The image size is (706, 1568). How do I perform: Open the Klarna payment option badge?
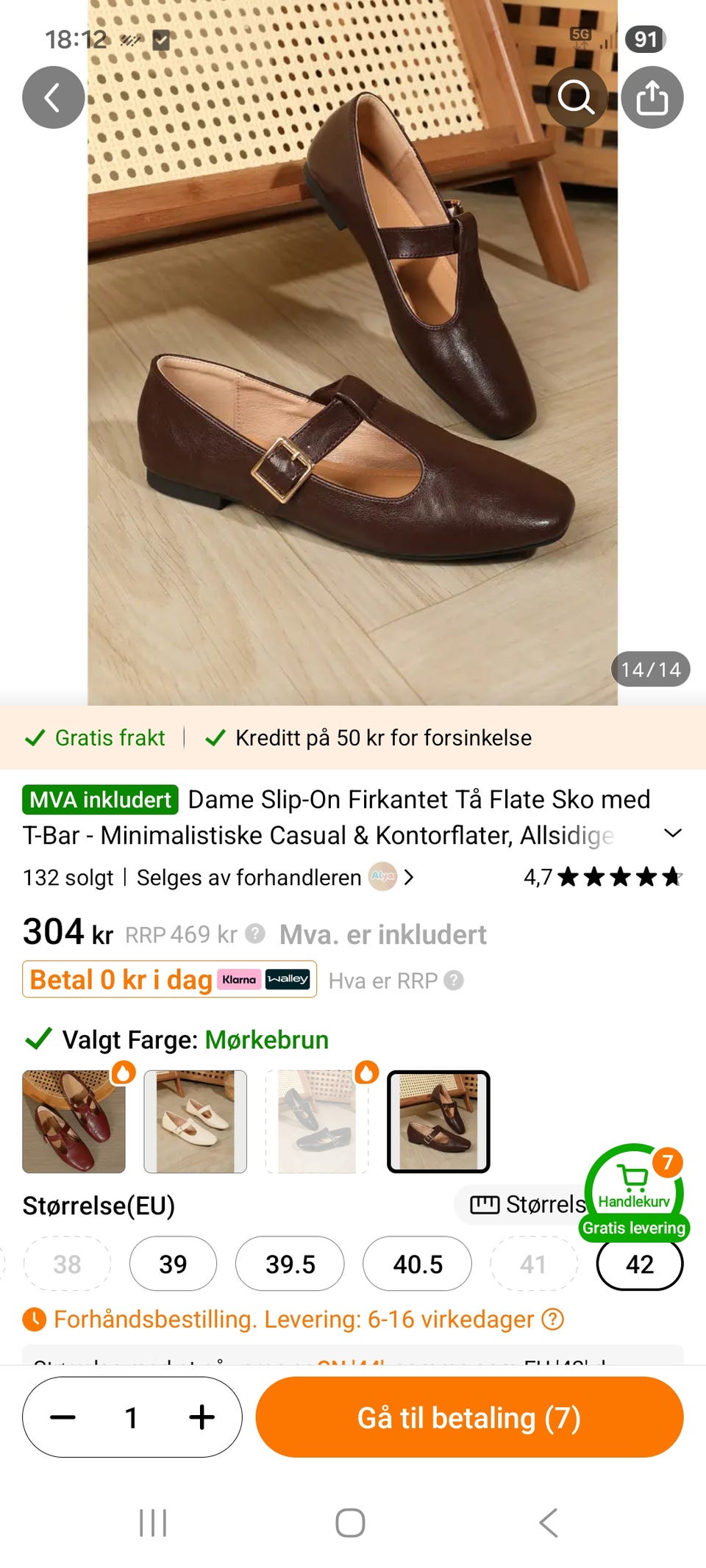tap(240, 980)
